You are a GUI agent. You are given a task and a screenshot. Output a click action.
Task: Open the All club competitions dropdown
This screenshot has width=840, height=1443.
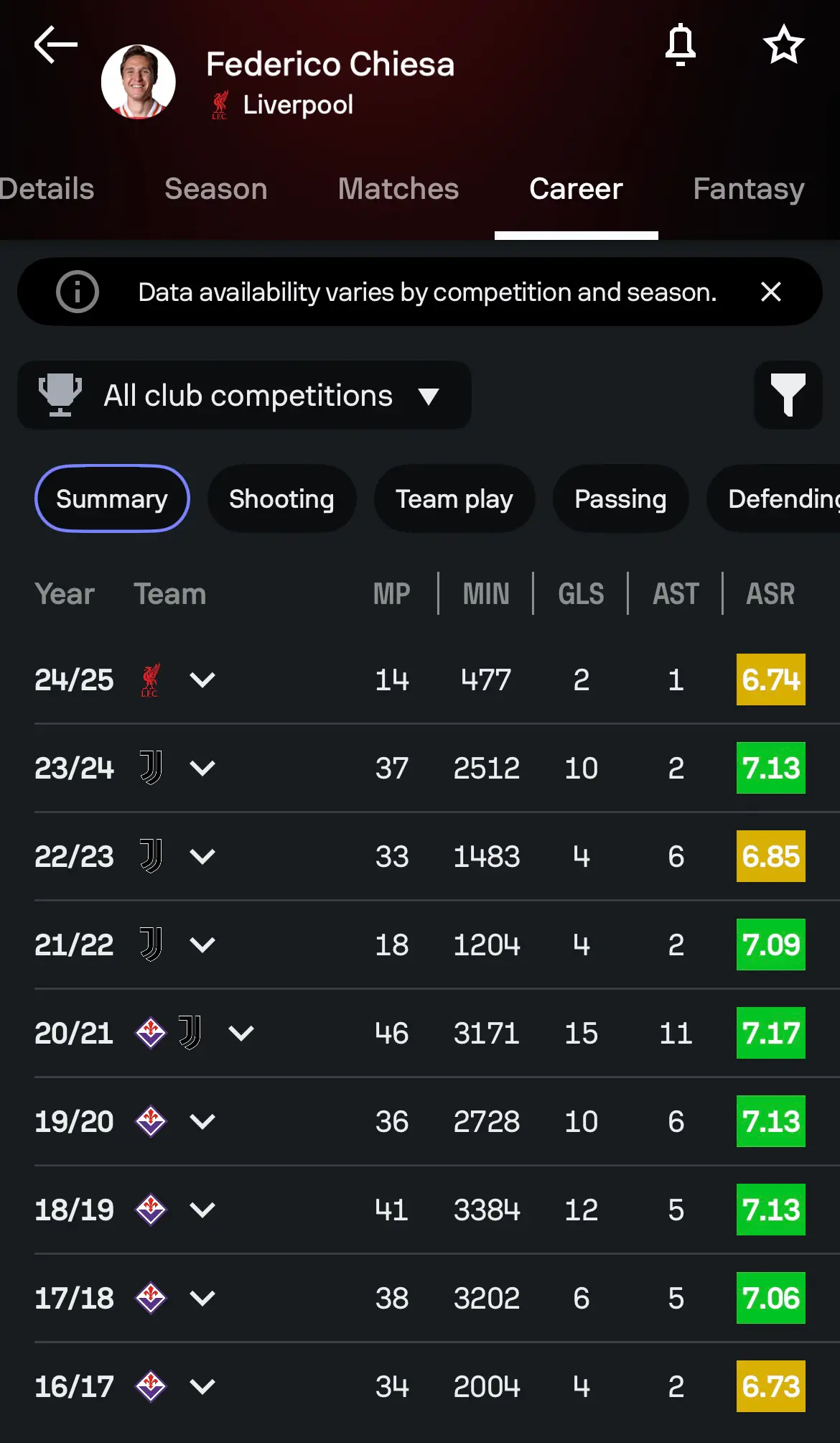pos(244,395)
